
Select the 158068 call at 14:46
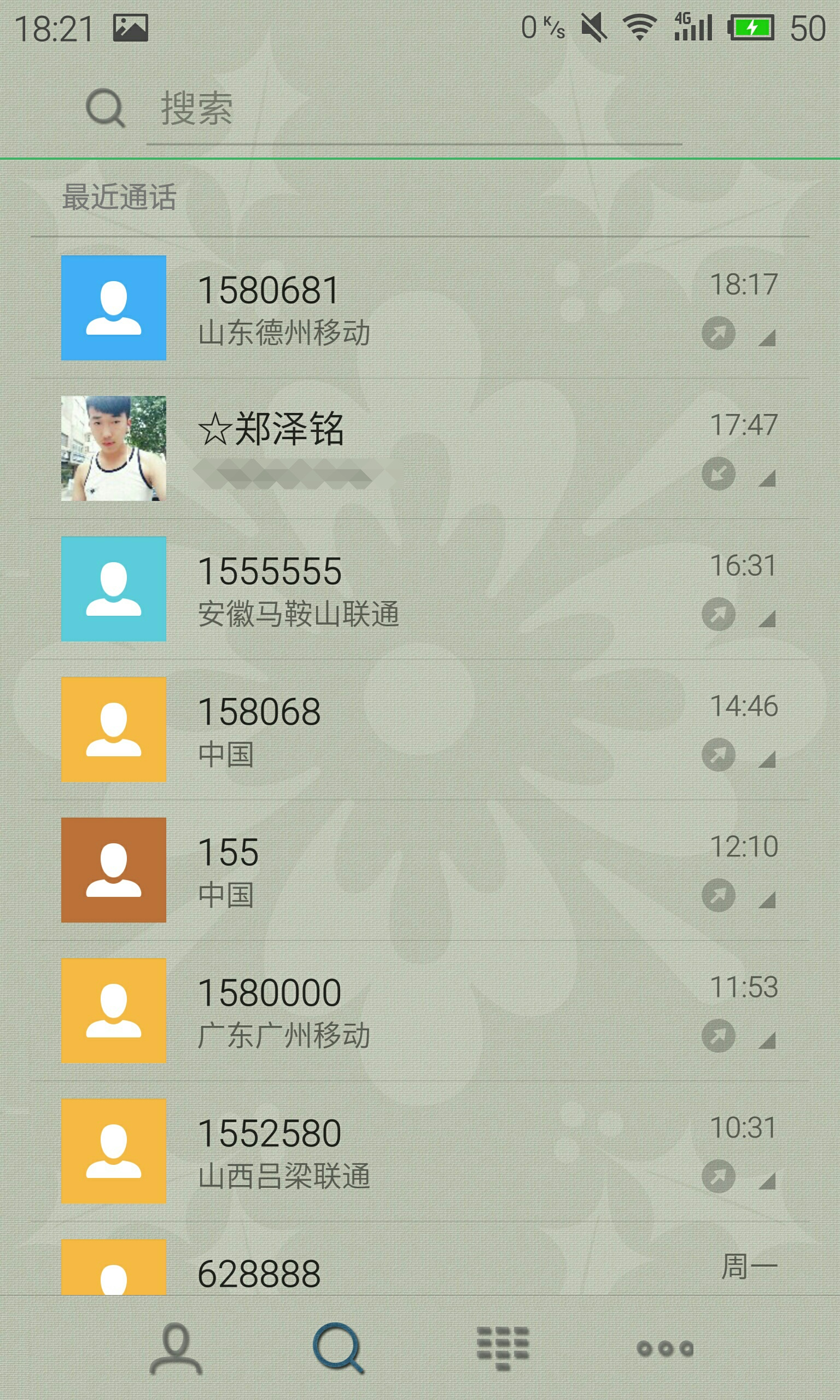pyautogui.click(x=420, y=730)
